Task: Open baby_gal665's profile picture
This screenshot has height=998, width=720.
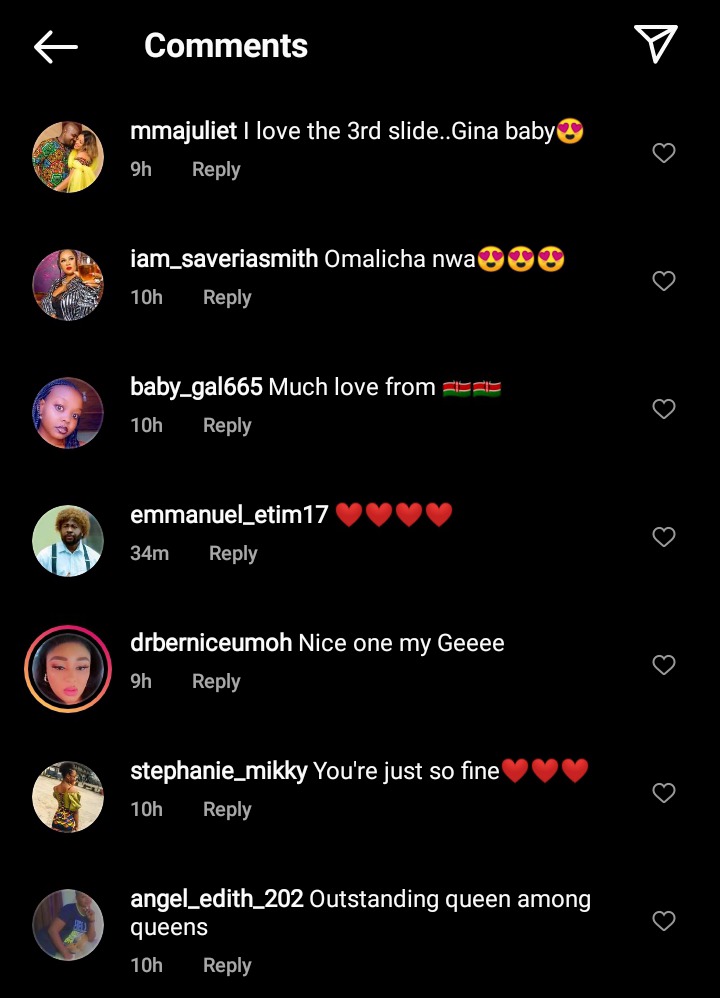Action: click(68, 413)
